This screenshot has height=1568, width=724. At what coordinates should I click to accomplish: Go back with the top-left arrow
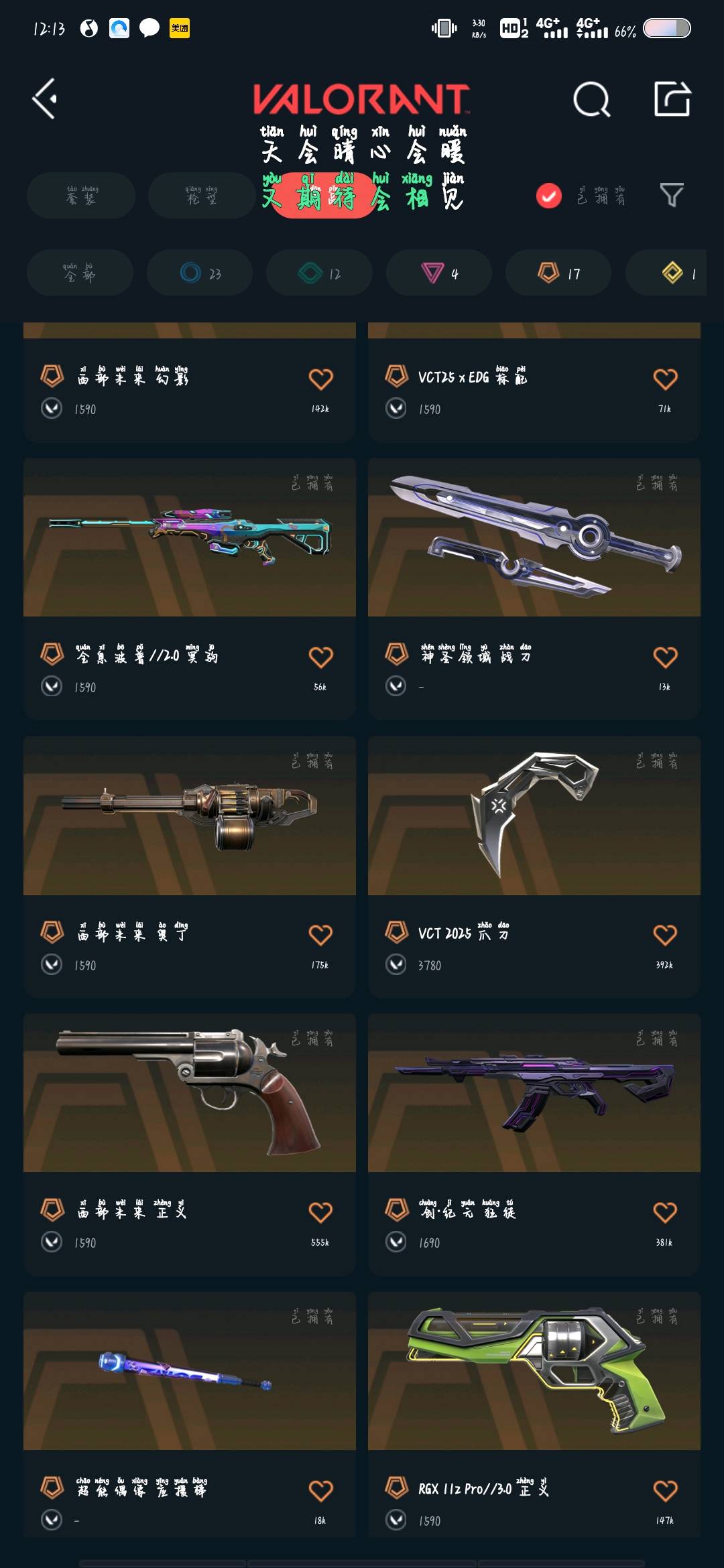45,99
